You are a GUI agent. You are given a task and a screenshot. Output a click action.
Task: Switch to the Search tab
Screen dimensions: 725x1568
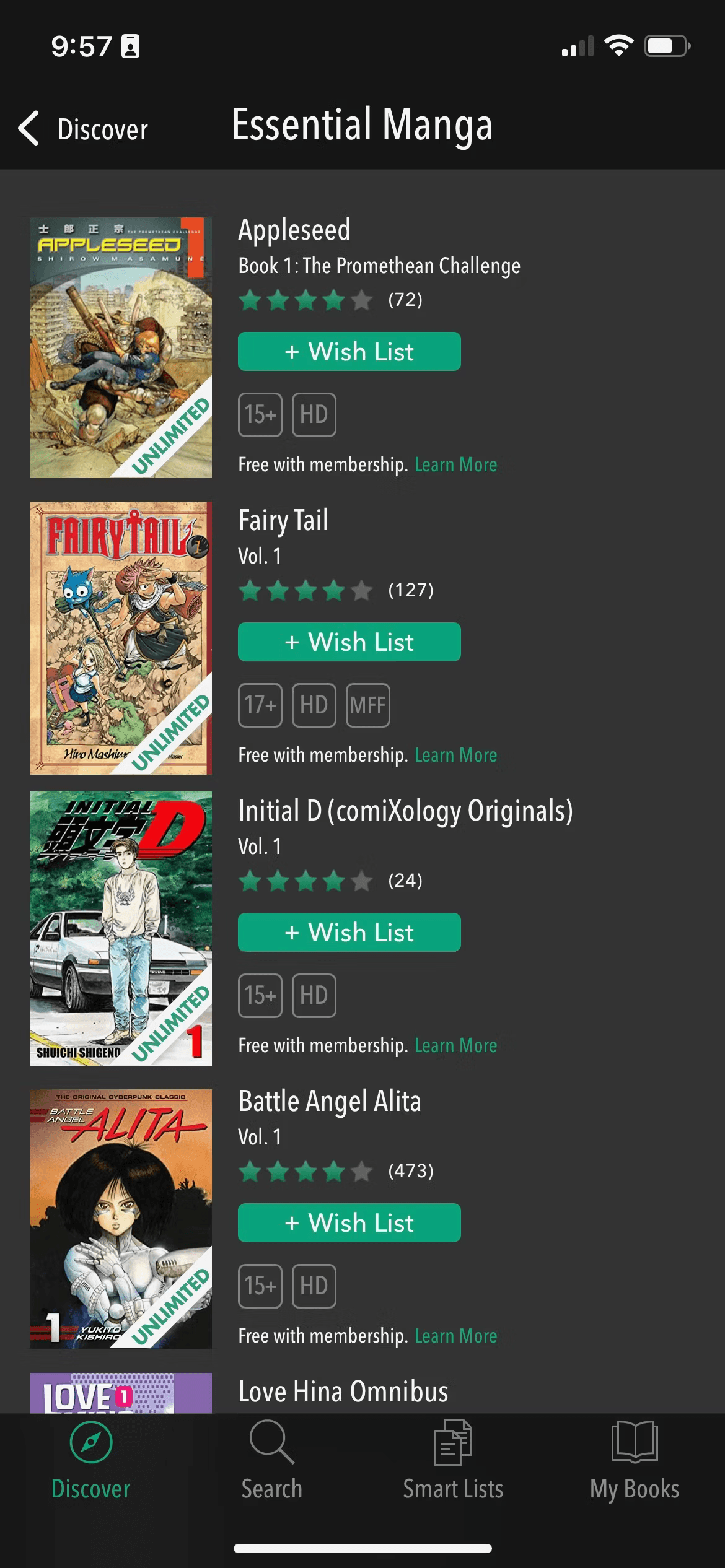point(271,1461)
